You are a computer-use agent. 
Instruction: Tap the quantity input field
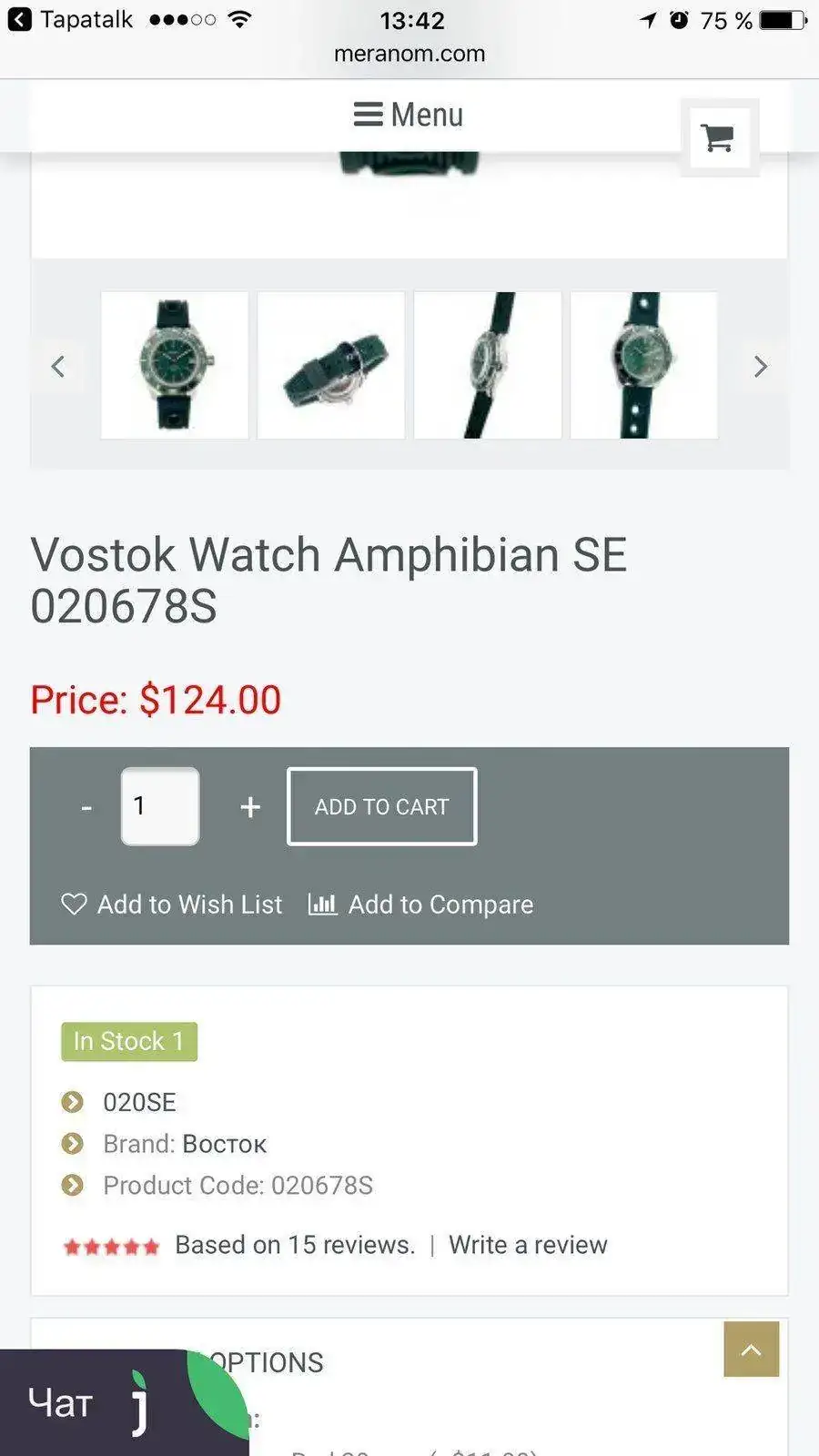pos(160,806)
